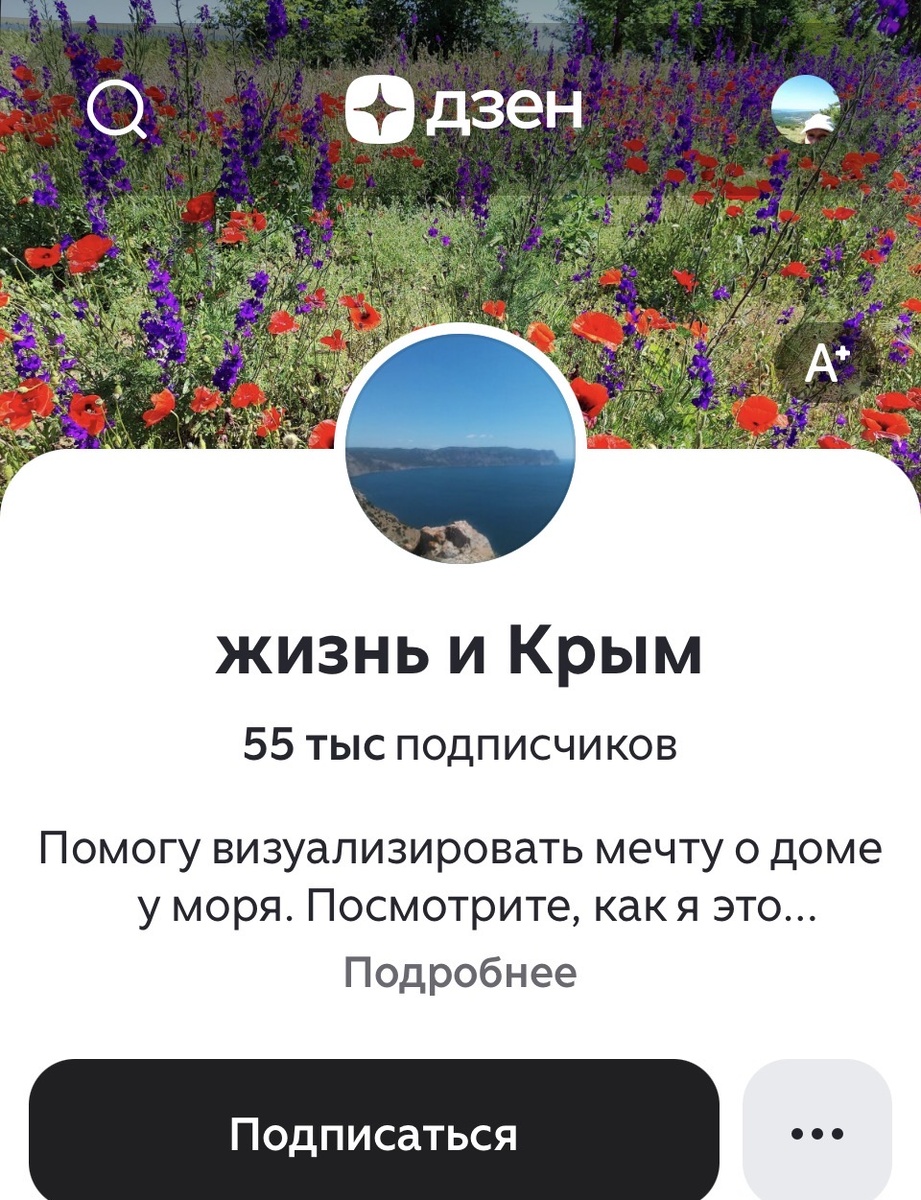This screenshot has width=921, height=1200.
Task: Click the channel title жизнь и Крым
Action: (460, 651)
